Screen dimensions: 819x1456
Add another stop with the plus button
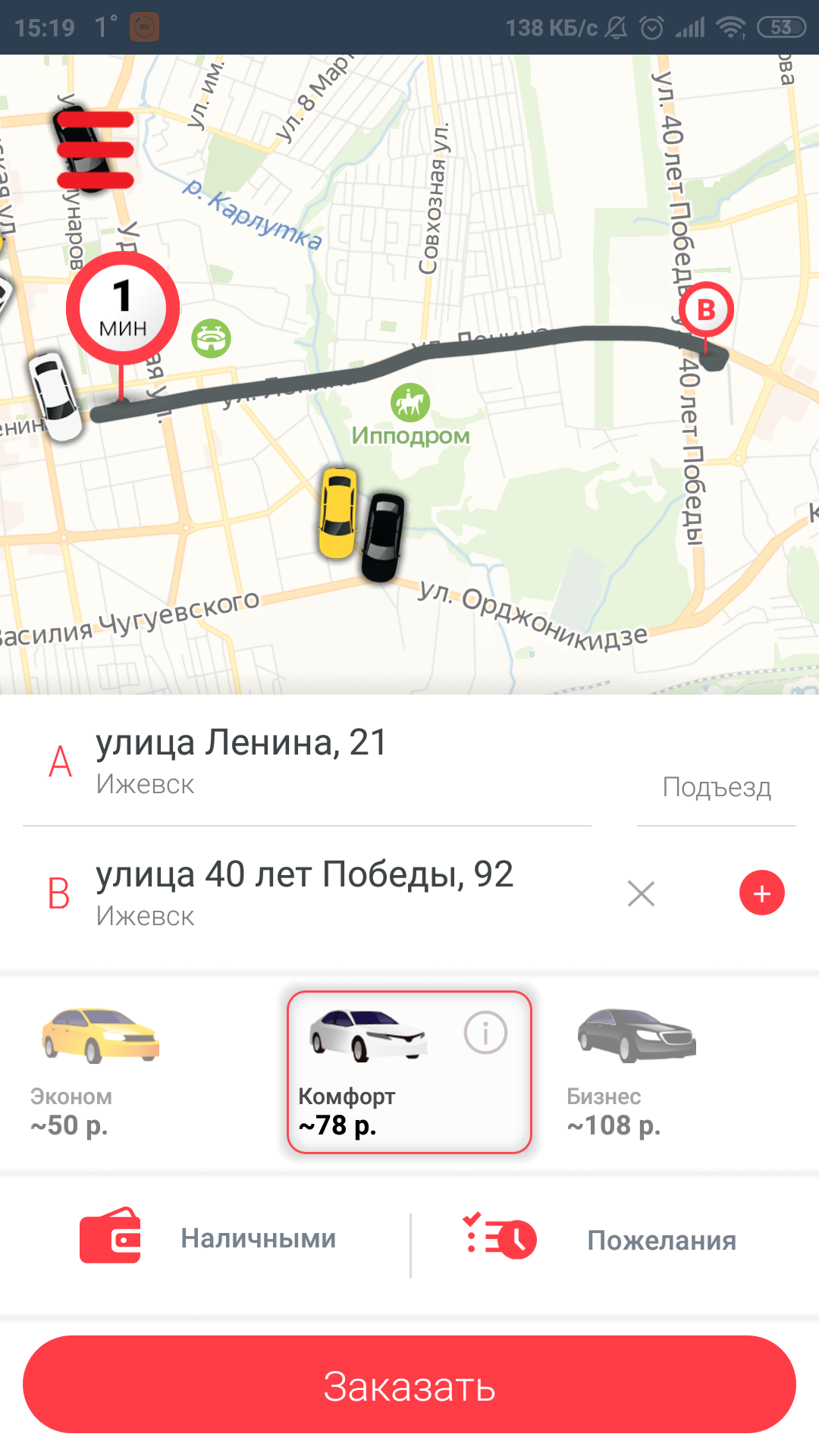tap(761, 893)
